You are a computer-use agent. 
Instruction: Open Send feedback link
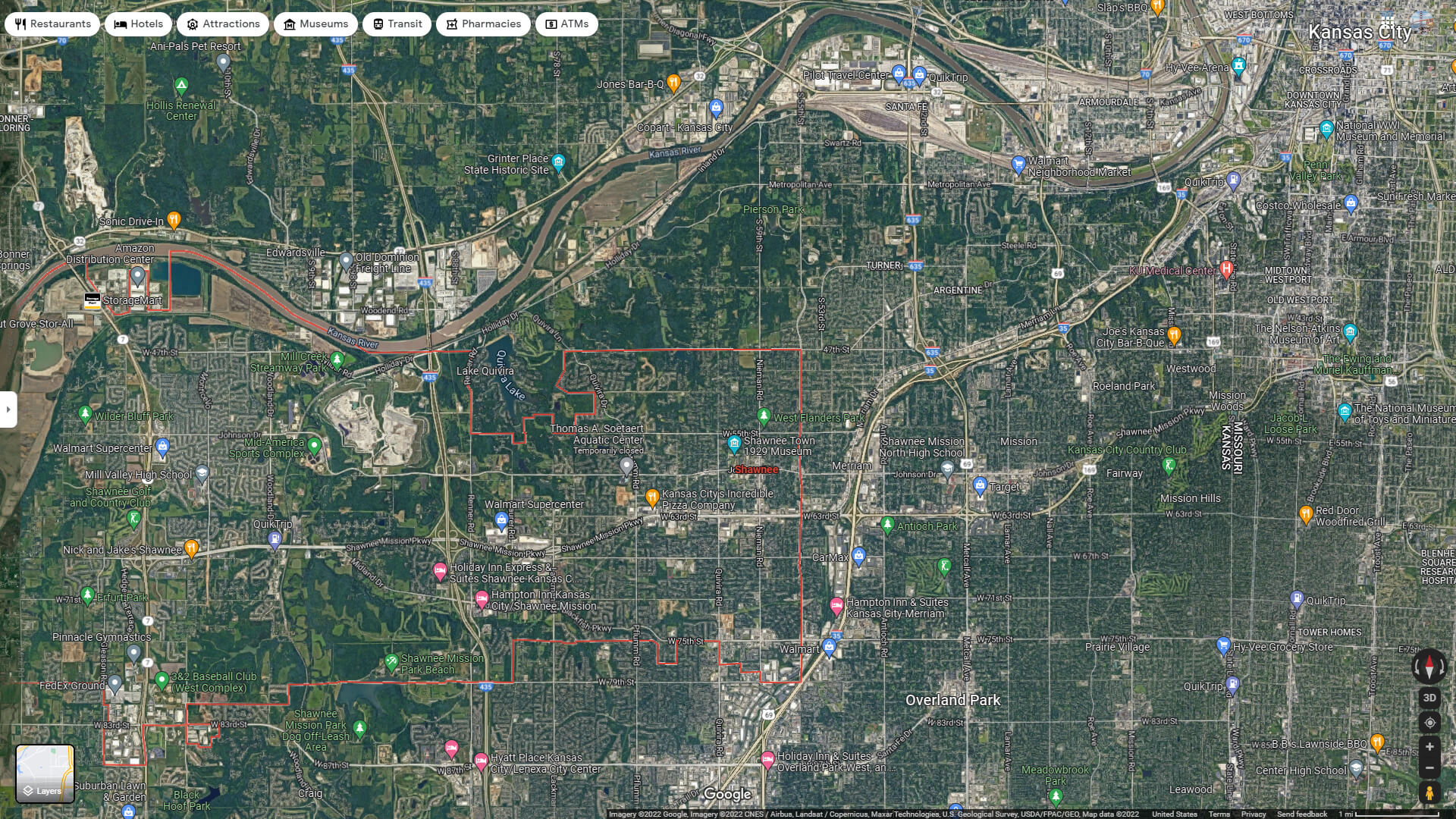[x=1301, y=814]
